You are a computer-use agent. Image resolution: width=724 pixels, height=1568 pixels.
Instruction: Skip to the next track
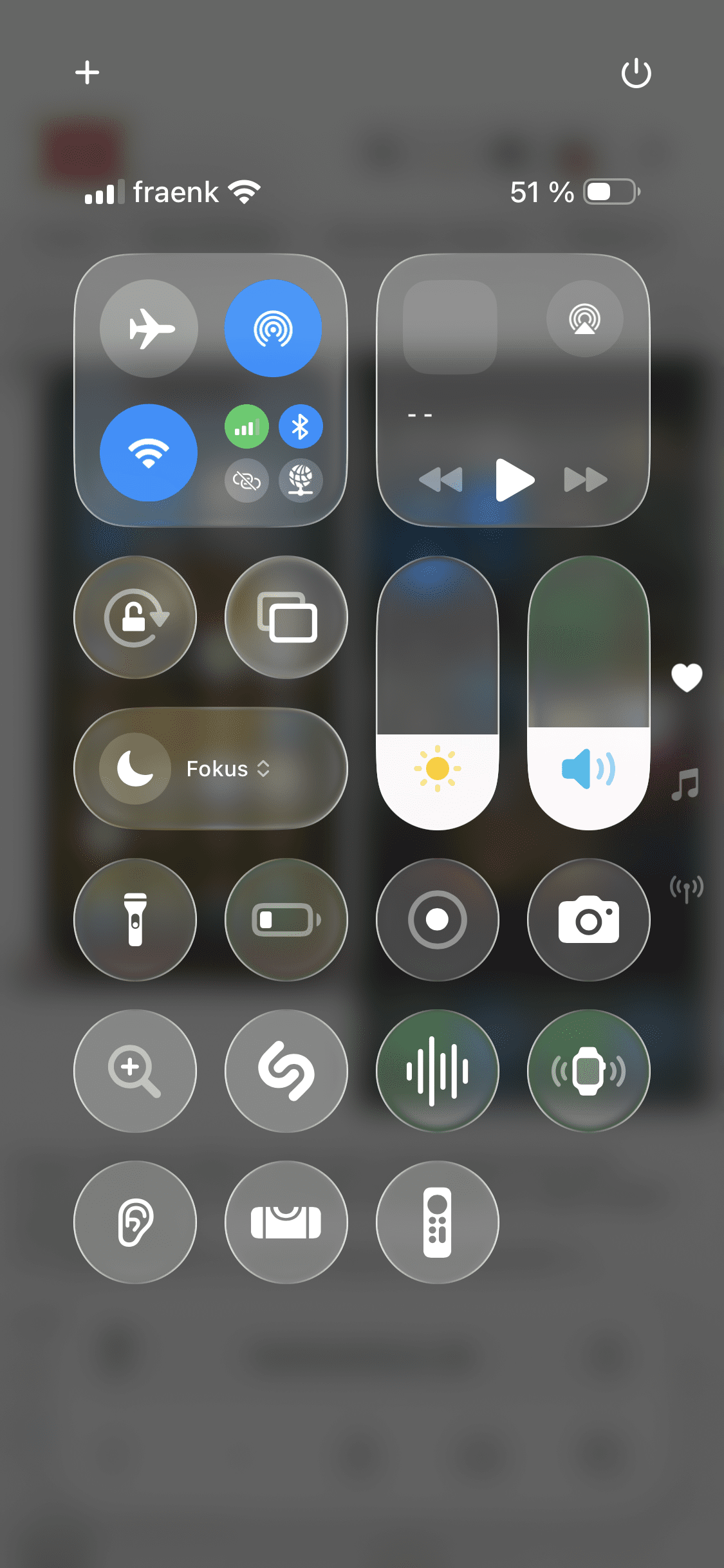(x=585, y=480)
